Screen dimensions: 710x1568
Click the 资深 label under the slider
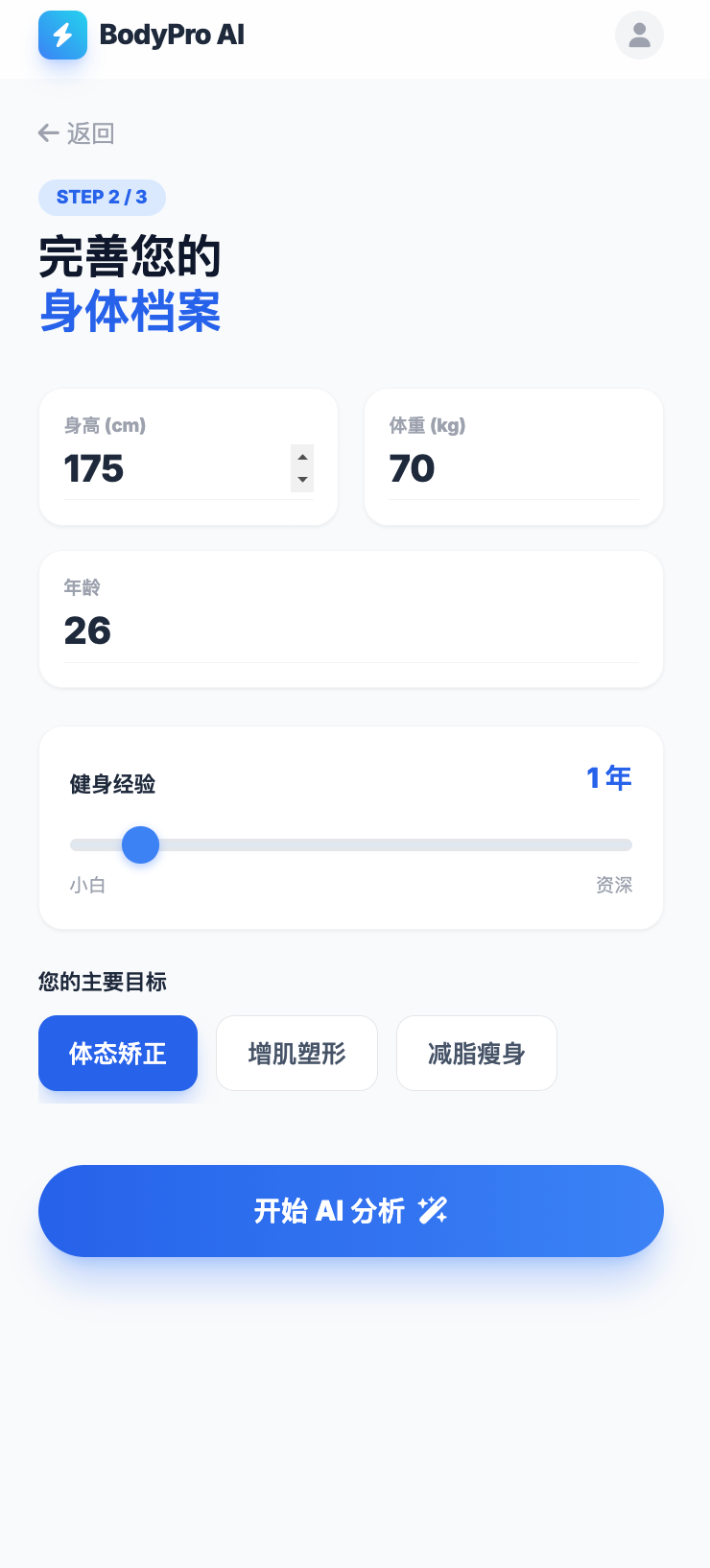613,885
